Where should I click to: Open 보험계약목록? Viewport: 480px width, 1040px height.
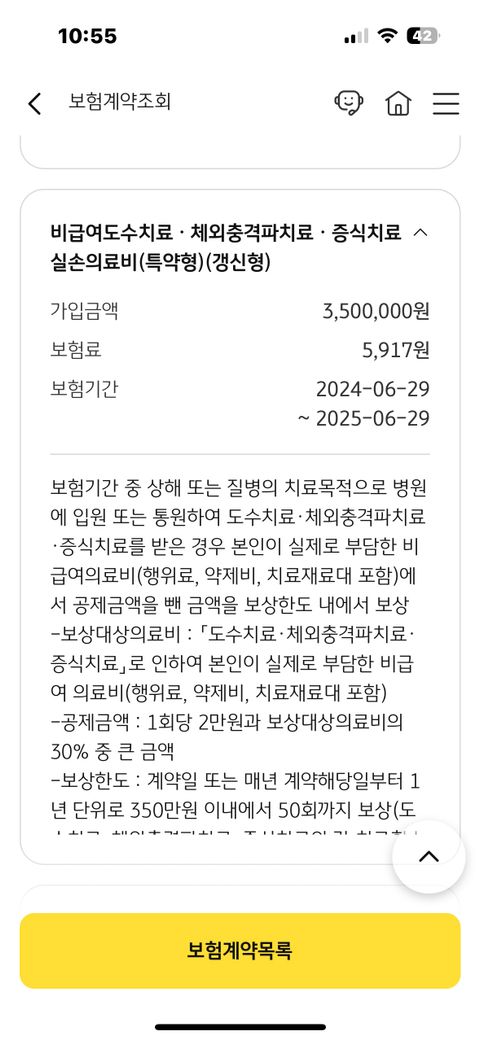tap(240, 950)
